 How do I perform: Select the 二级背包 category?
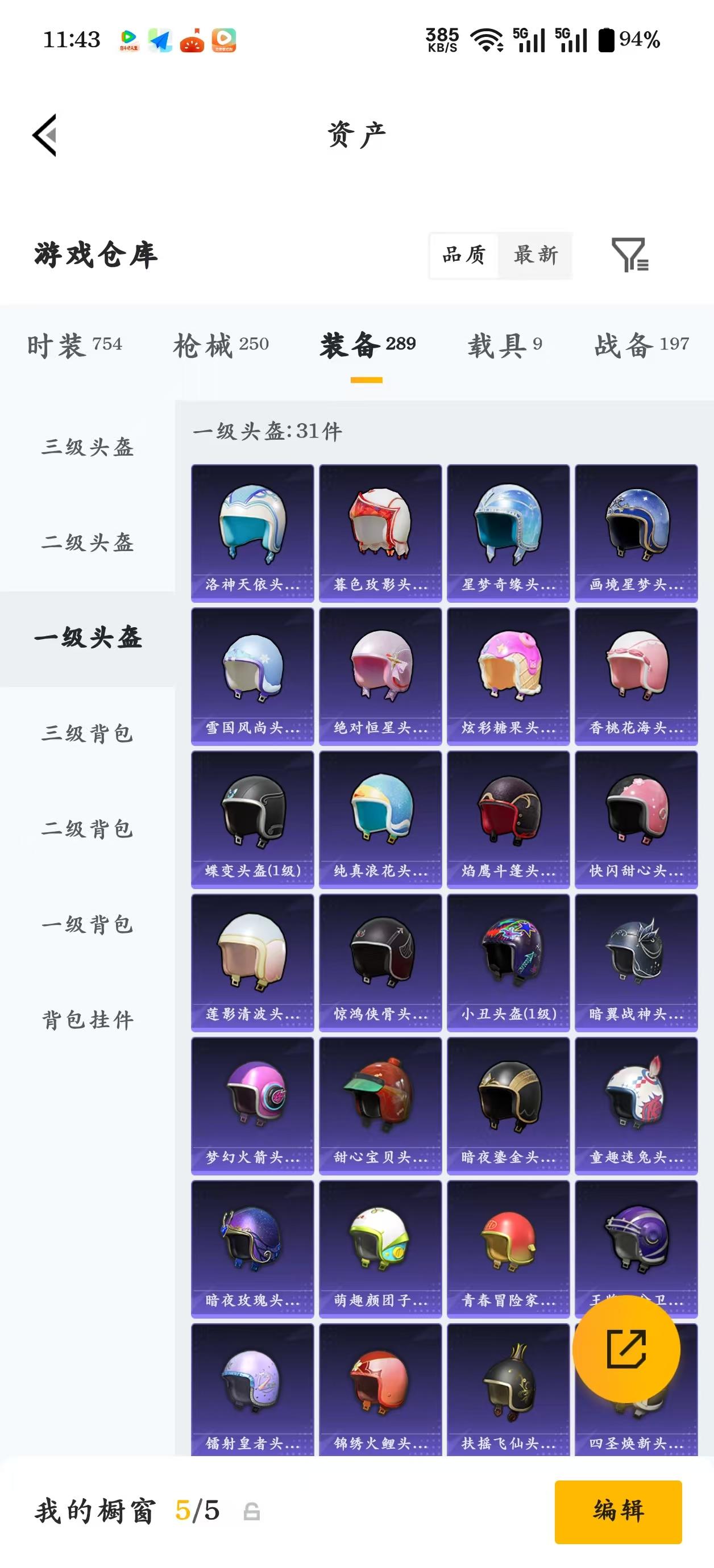pos(89,828)
